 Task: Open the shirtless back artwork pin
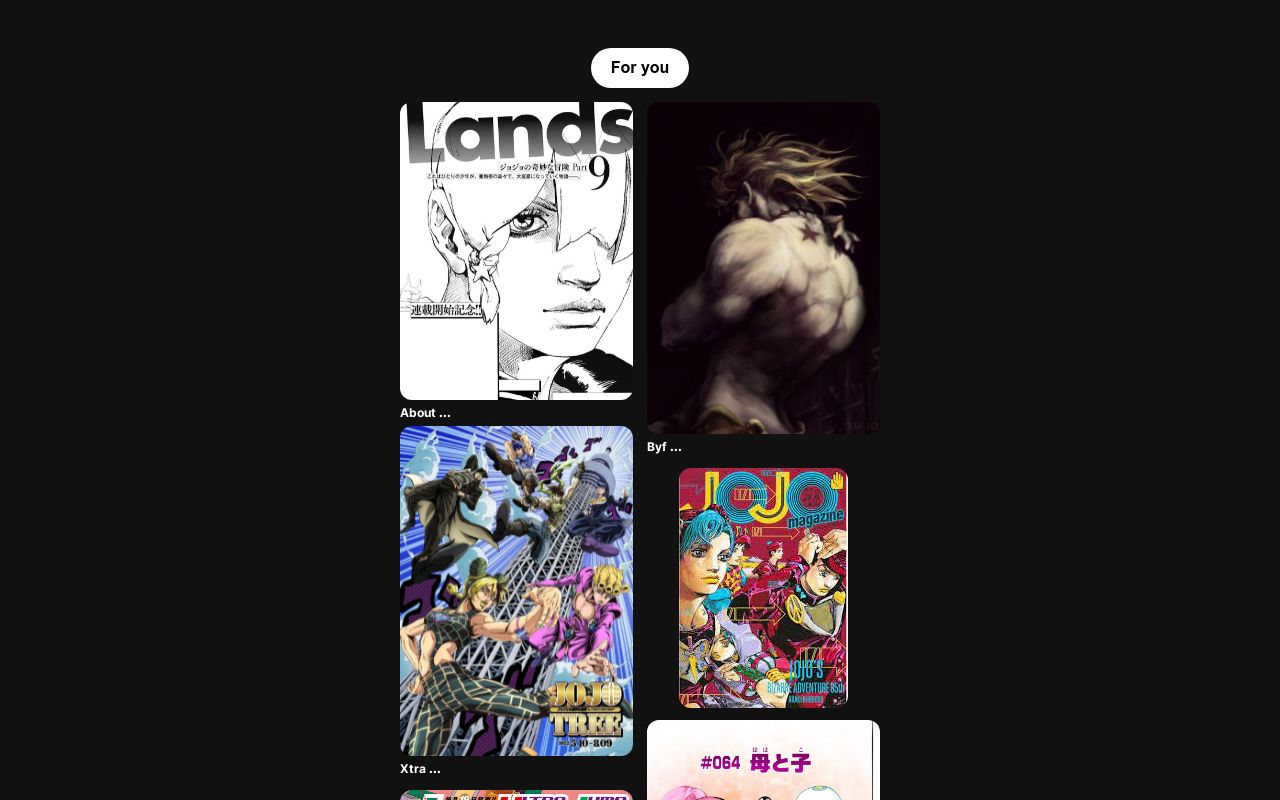point(763,267)
